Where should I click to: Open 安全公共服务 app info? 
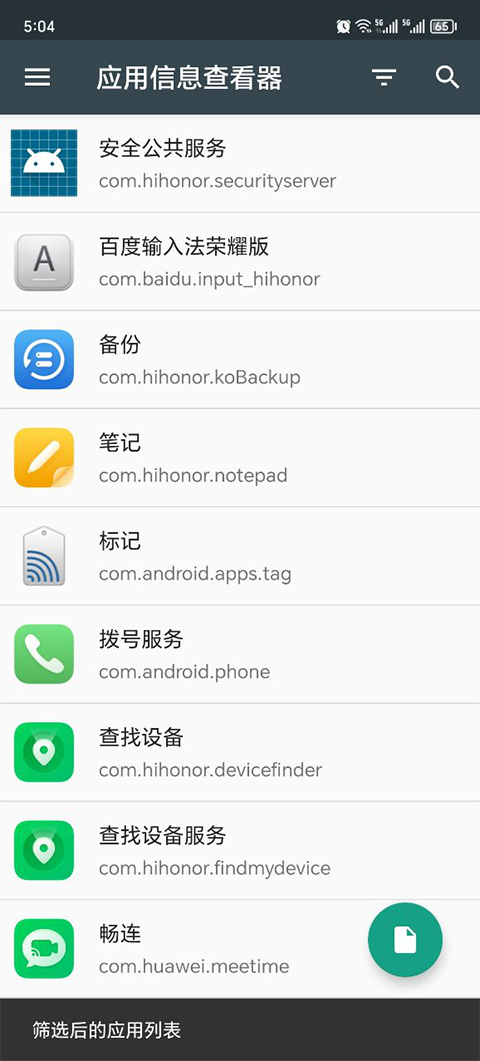240,163
